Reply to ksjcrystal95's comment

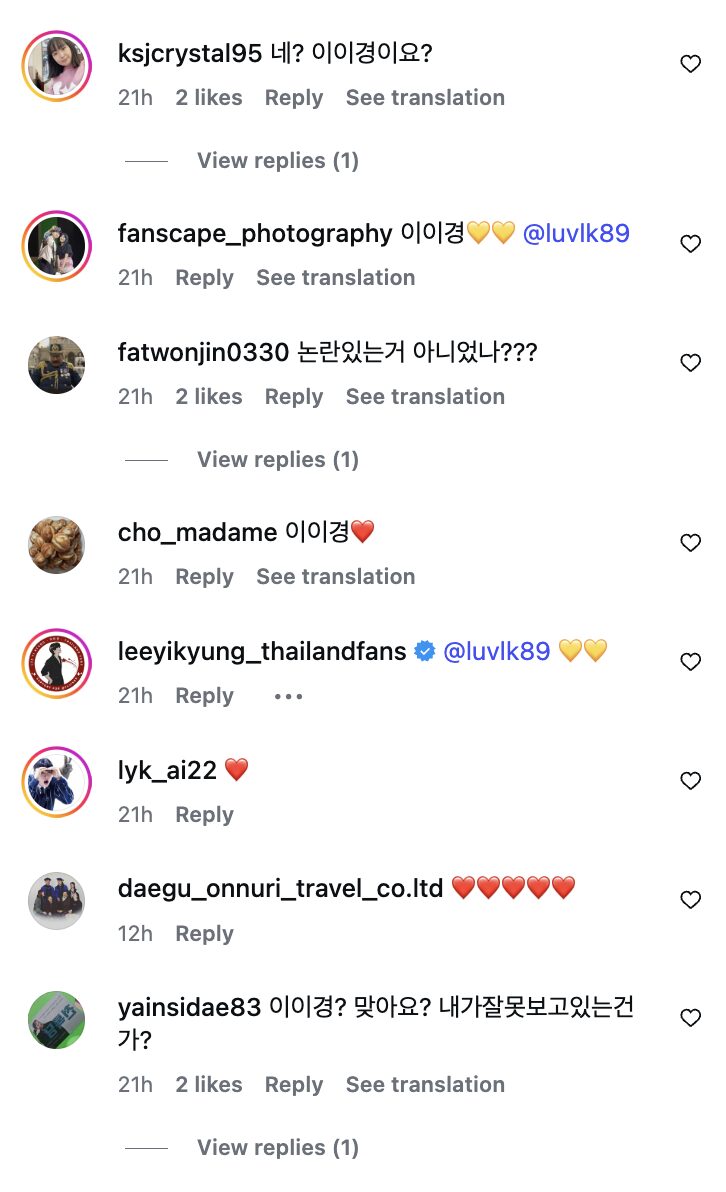tap(293, 98)
